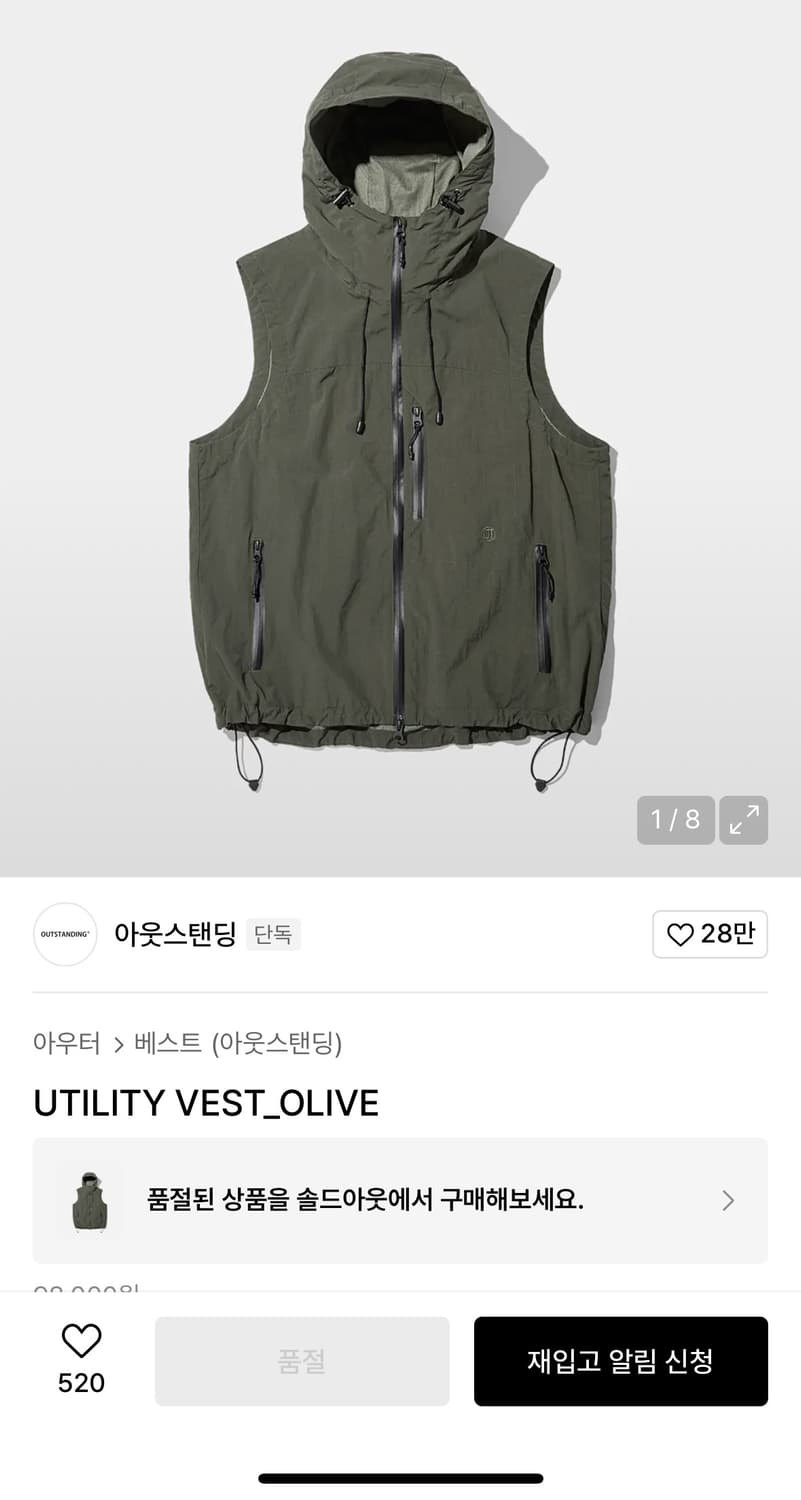Open the OUTSTANDING brand logo circle

[x=64, y=934]
